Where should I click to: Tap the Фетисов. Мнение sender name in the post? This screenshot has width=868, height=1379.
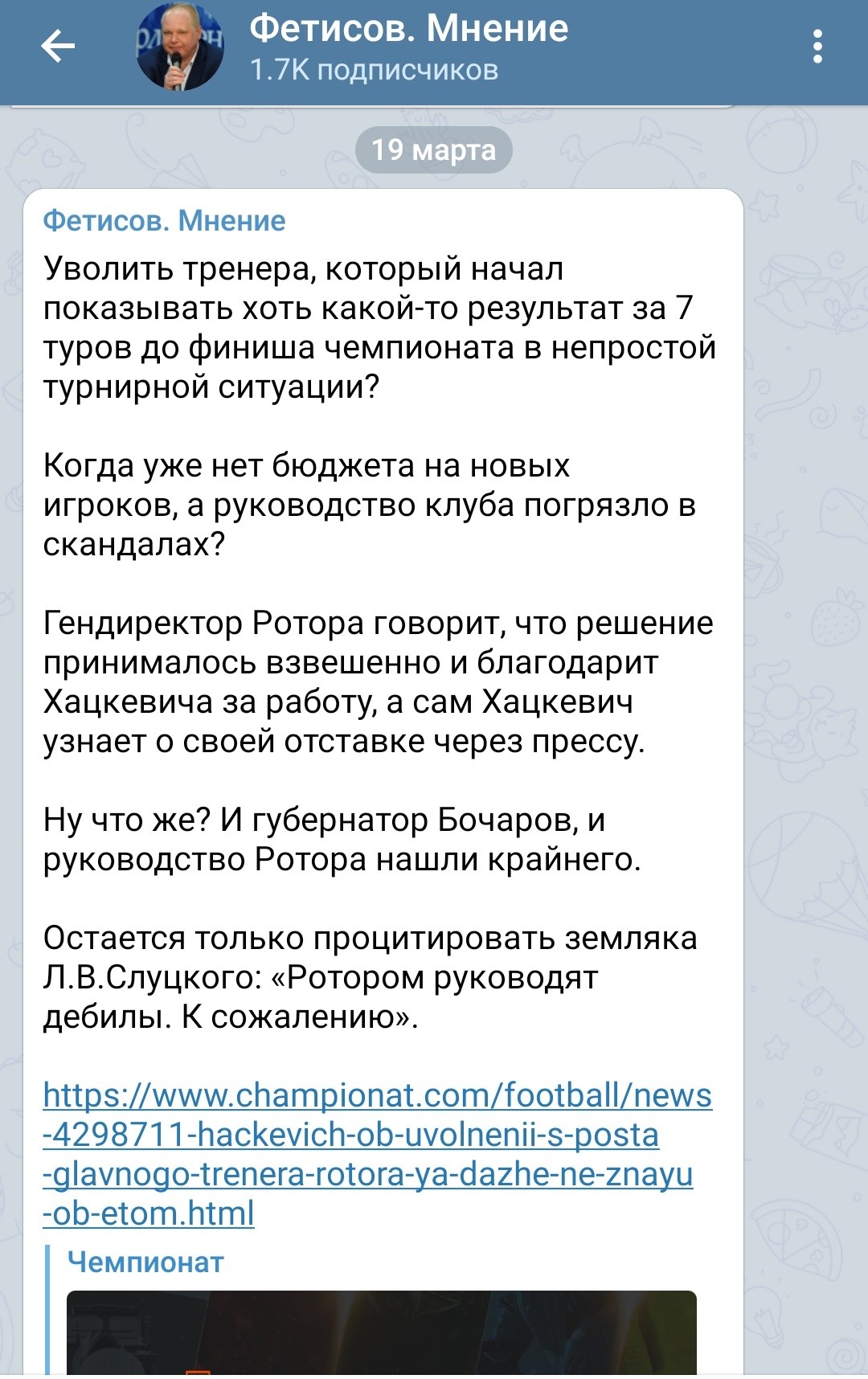click(x=164, y=220)
